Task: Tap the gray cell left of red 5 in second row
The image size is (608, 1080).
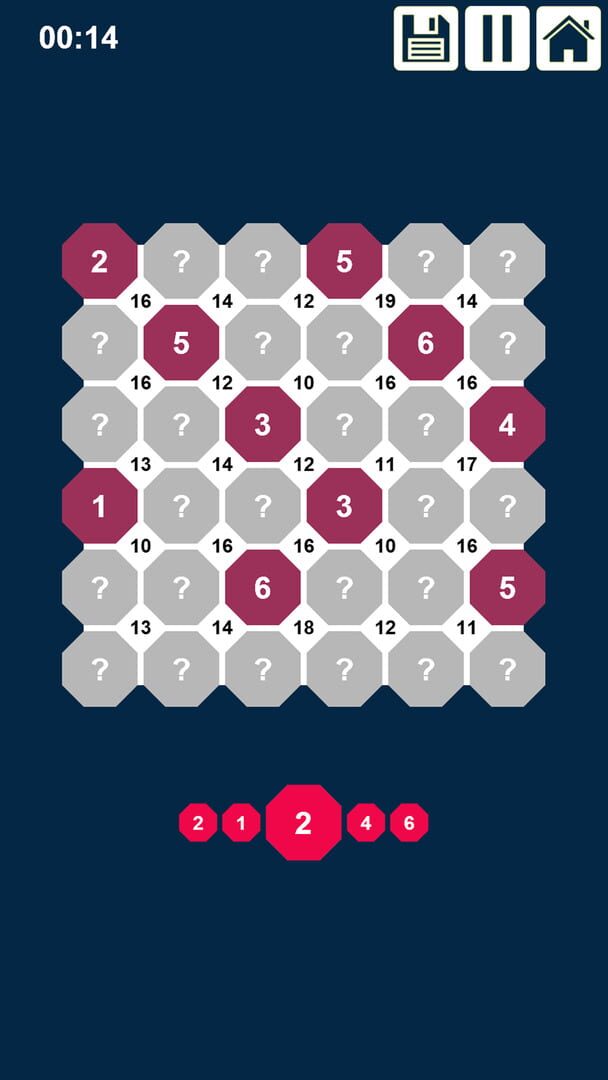Action: tap(99, 343)
